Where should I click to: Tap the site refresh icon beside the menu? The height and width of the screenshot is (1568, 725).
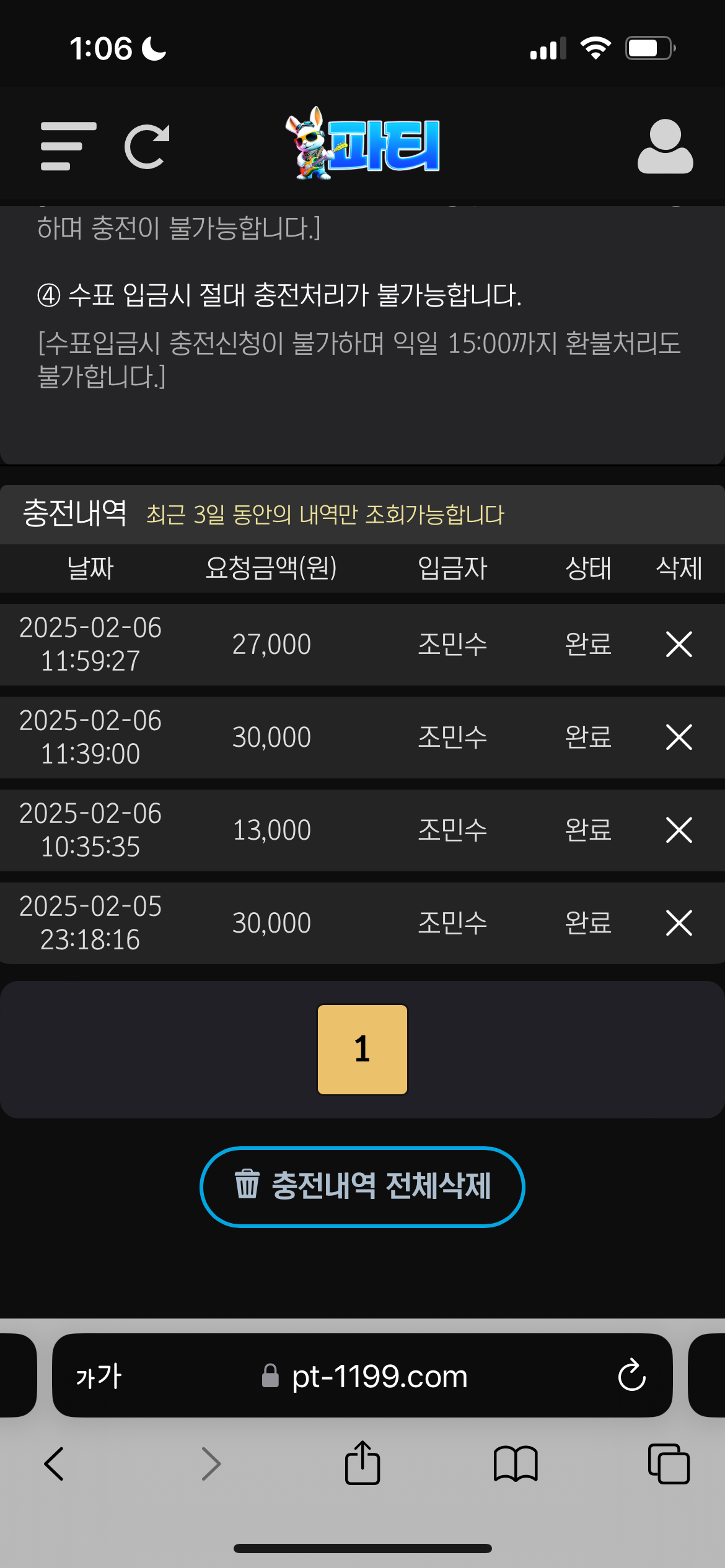147,146
